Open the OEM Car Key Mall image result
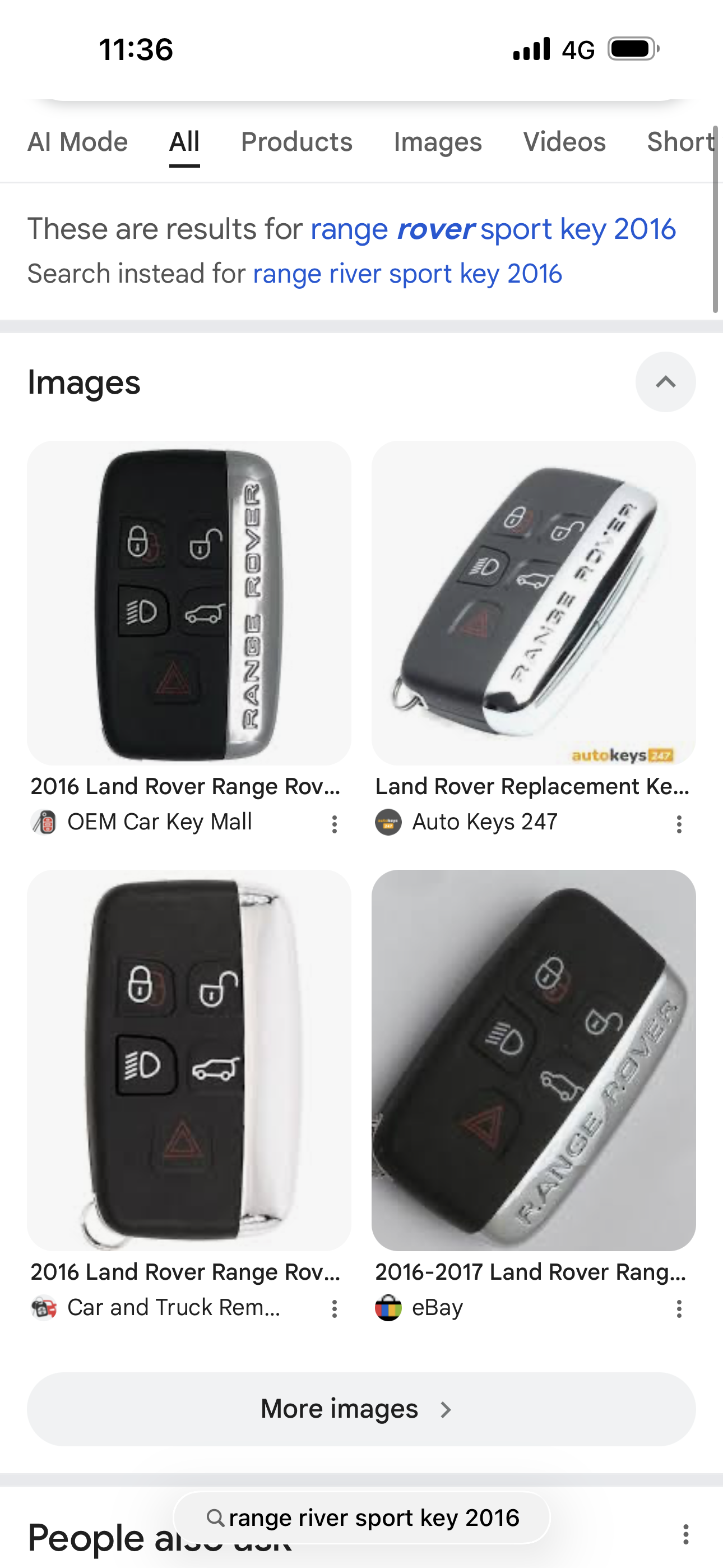The height and width of the screenshot is (1568, 723). pyautogui.click(x=189, y=603)
